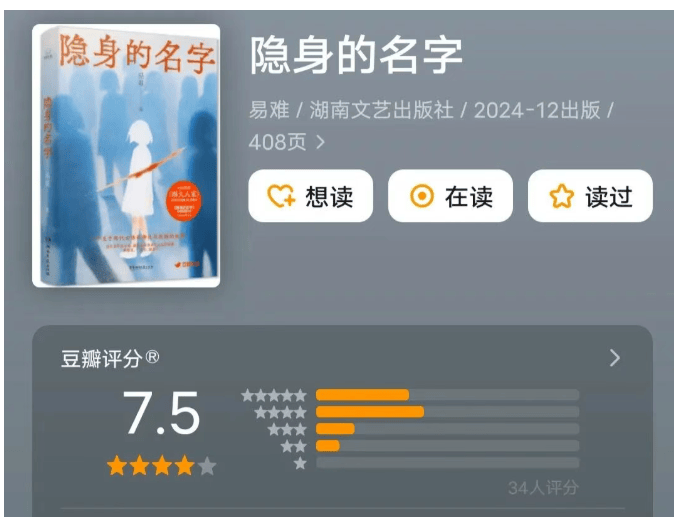The width and height of the screenshot is (674, 526).
Task: Expand publication details after 408页
Action: pyautogui.click(x=321, y=143)
